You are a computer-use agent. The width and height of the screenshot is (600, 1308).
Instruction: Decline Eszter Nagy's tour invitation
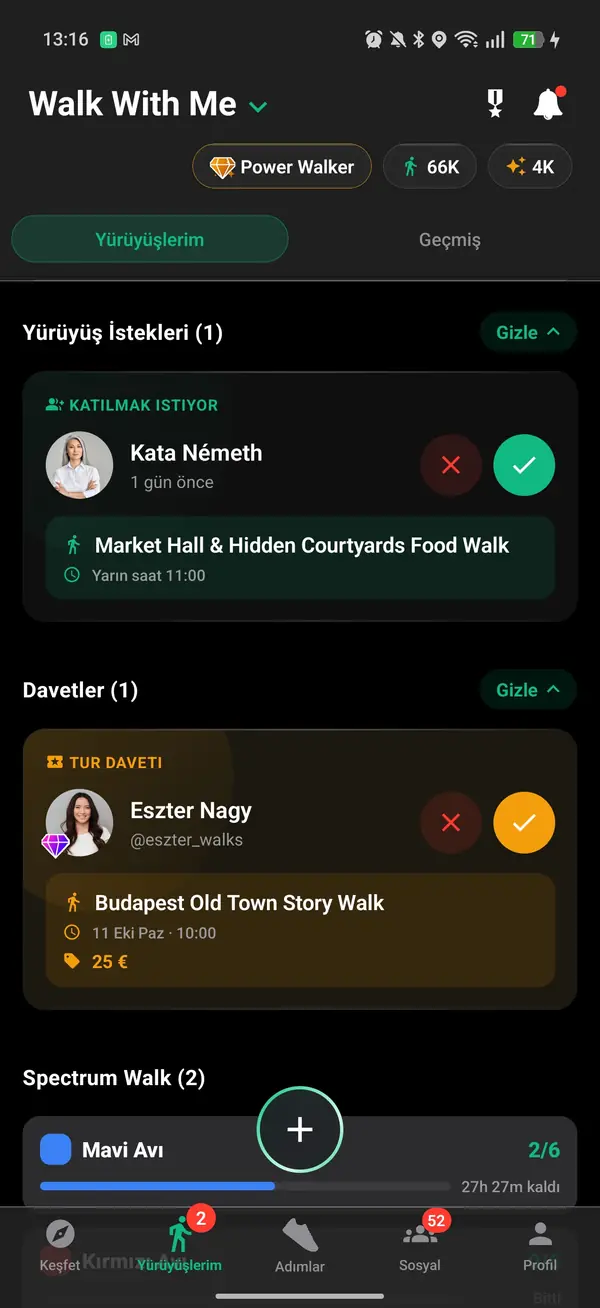click(451, 823)
